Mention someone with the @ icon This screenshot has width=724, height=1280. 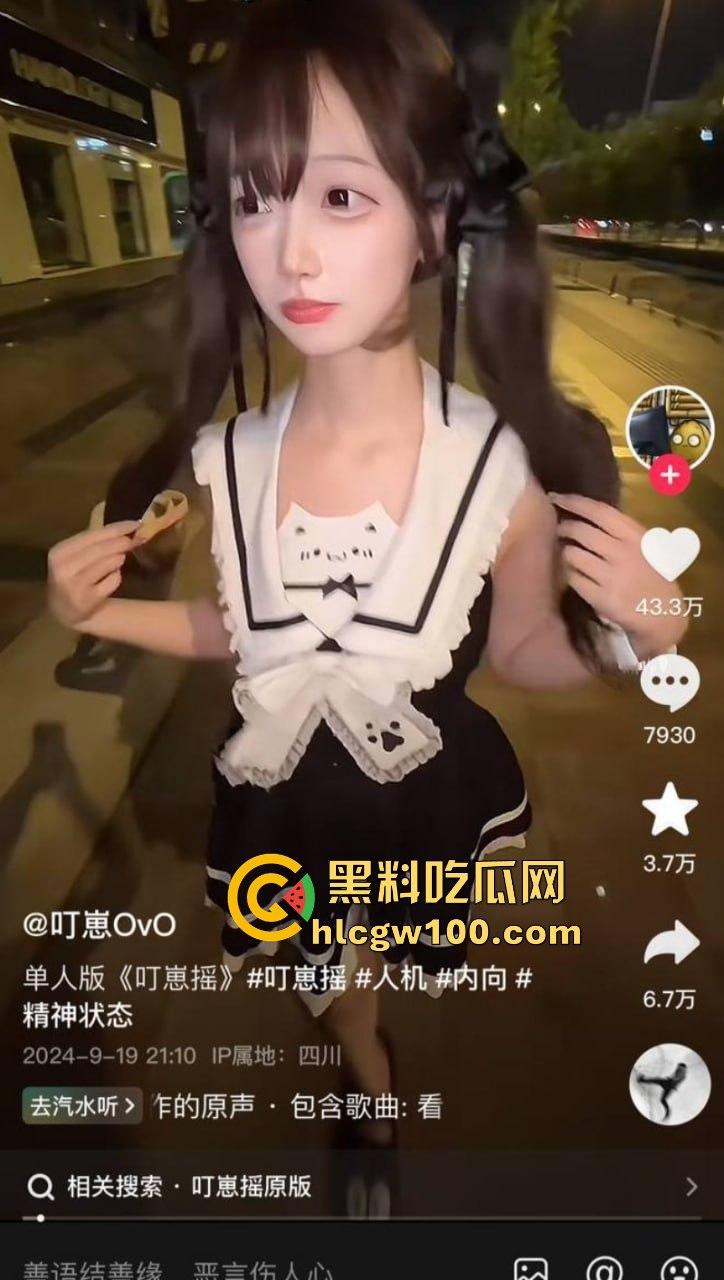[604, 1270]
